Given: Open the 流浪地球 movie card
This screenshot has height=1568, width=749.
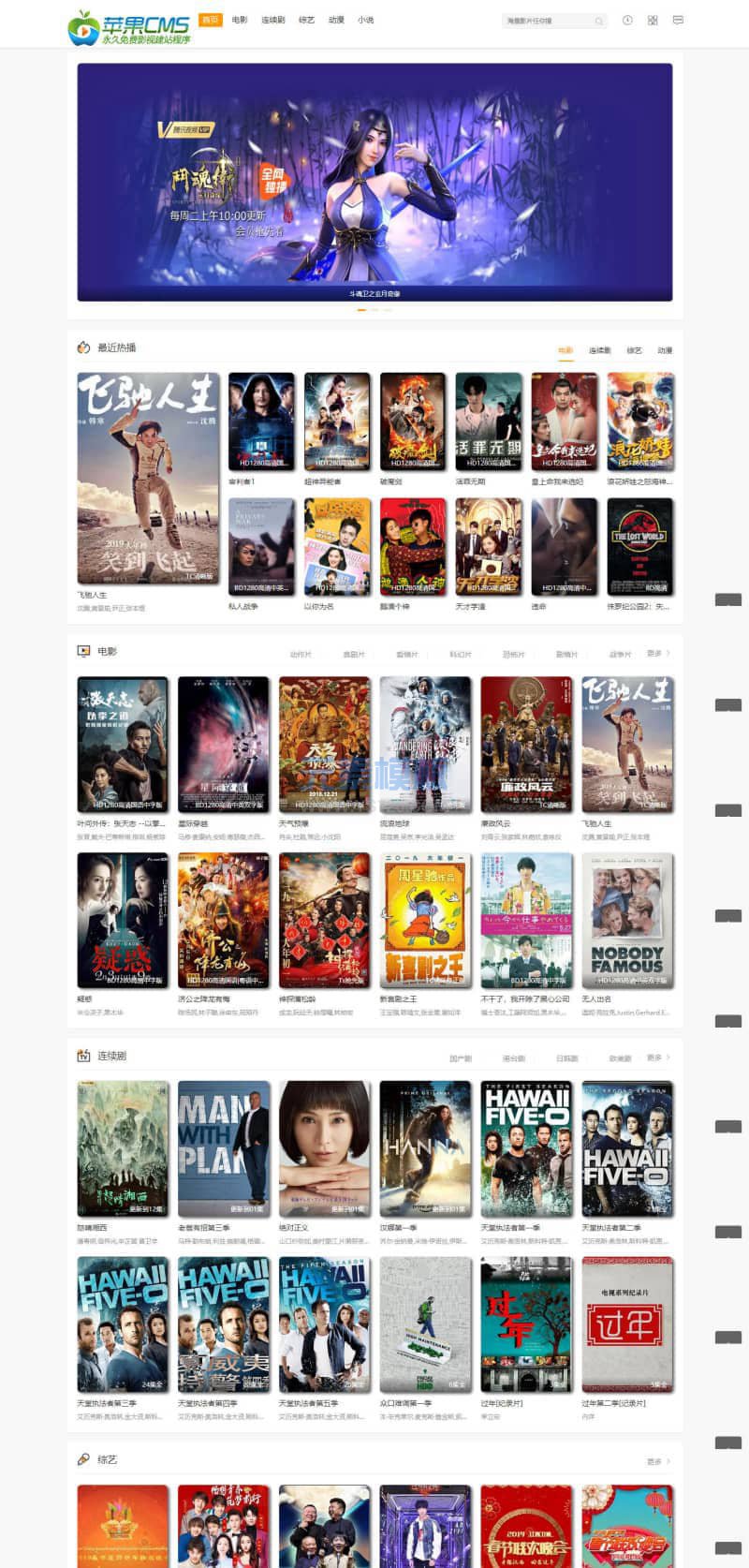Looking at the screenshot, I should point(425,745).
